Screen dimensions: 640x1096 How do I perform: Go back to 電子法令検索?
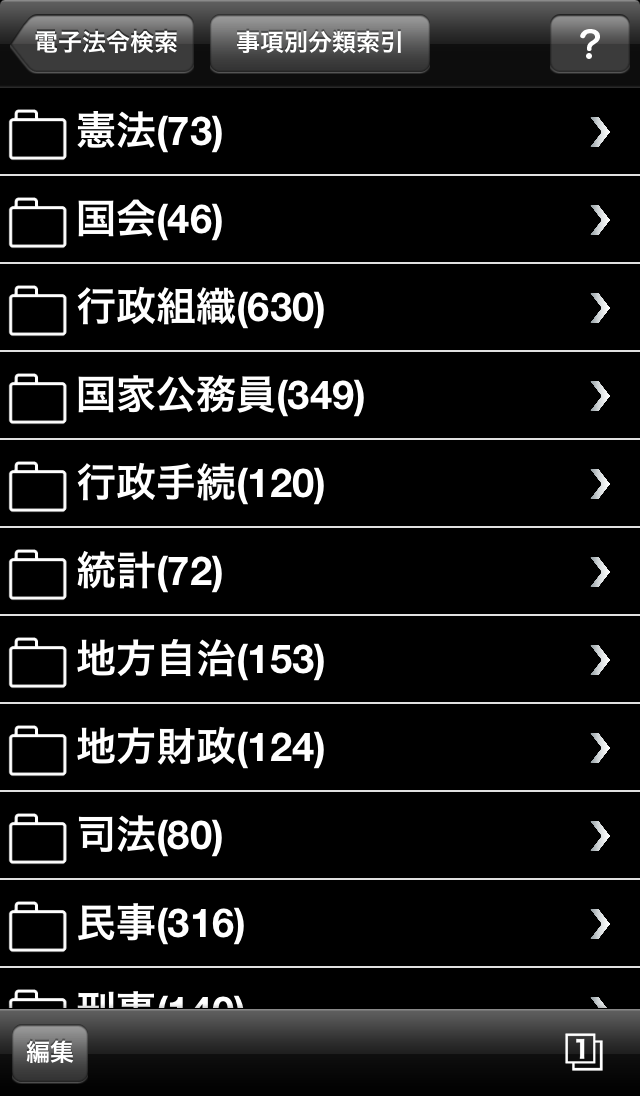[103, 43]
